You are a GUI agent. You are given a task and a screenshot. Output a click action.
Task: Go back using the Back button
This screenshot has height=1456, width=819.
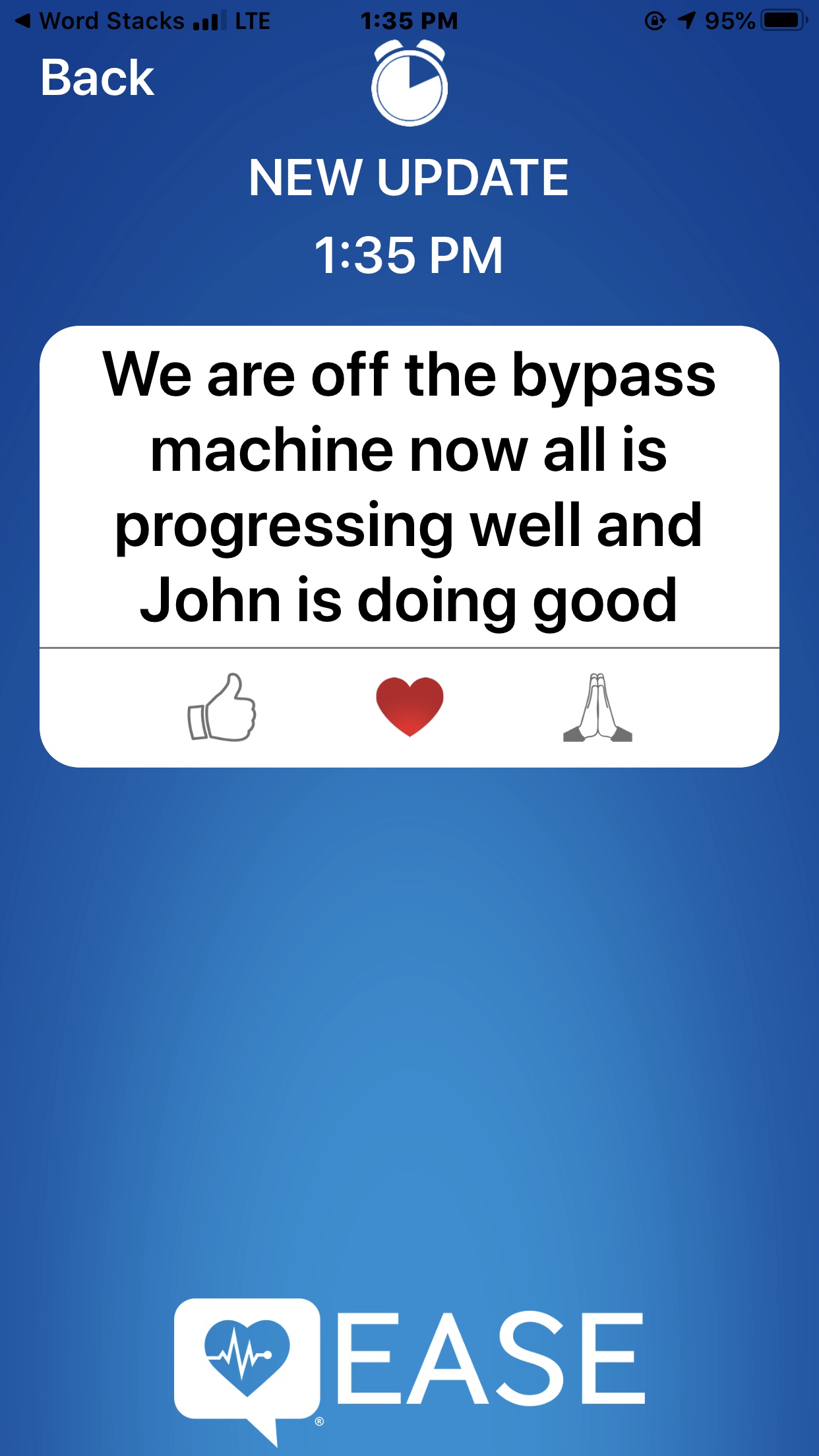coord(97,78)
